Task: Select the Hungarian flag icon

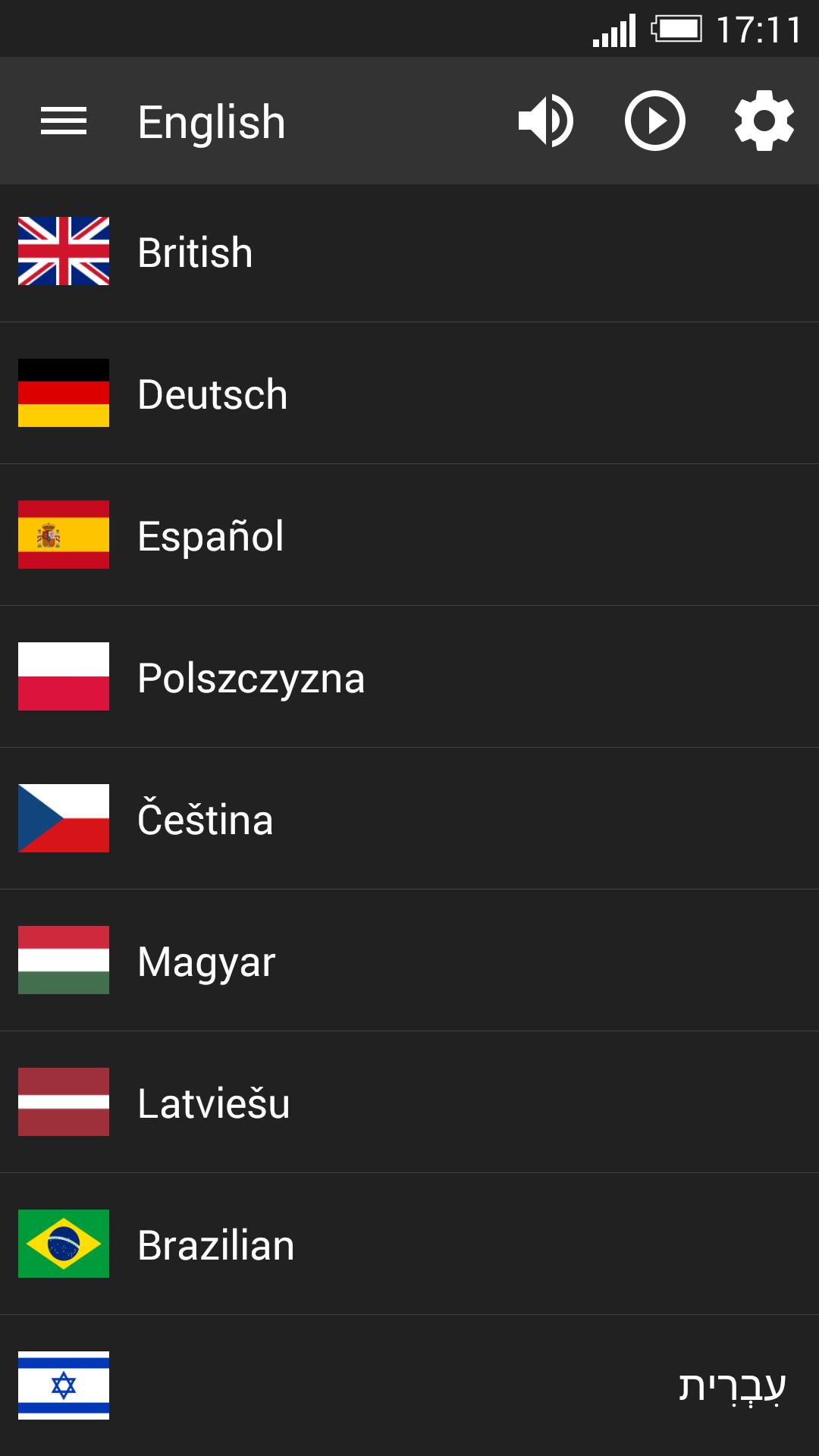Action: [62, 961]
